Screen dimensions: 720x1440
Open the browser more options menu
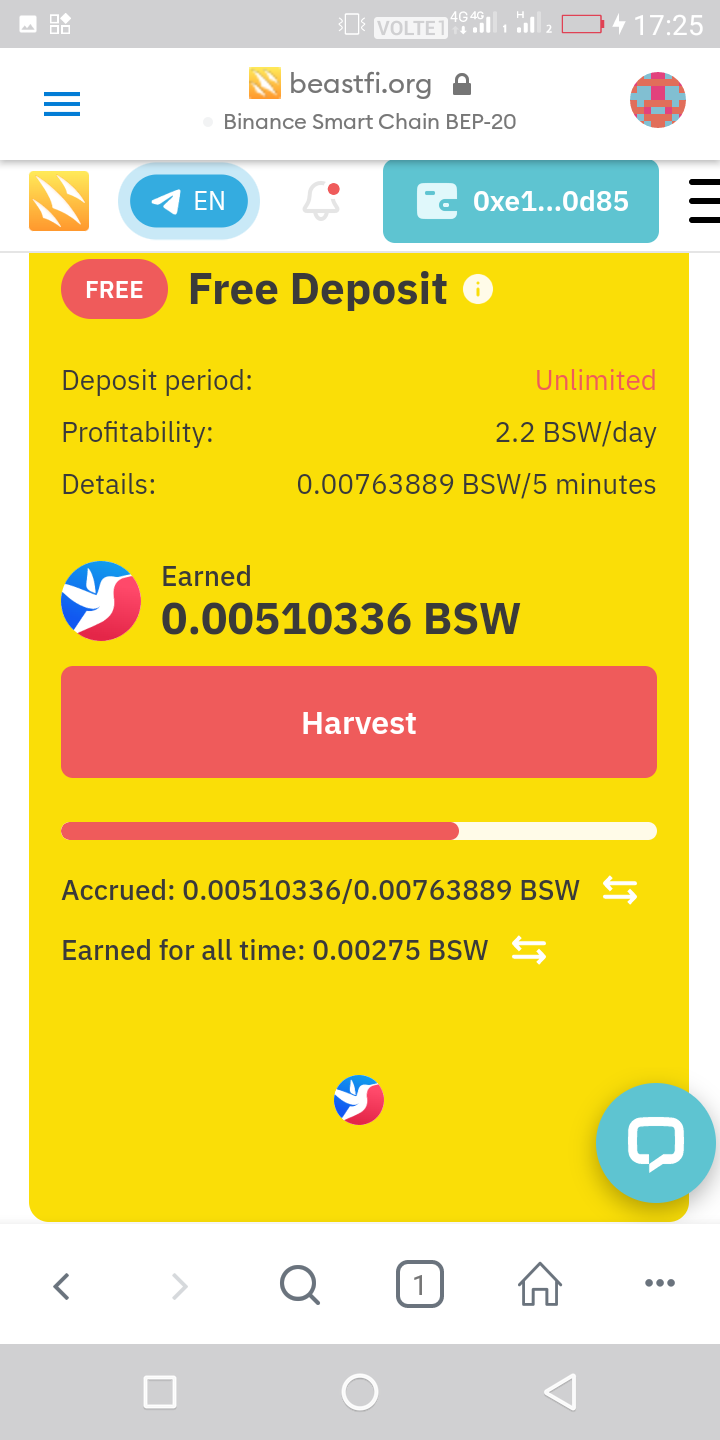(659, 1283)
